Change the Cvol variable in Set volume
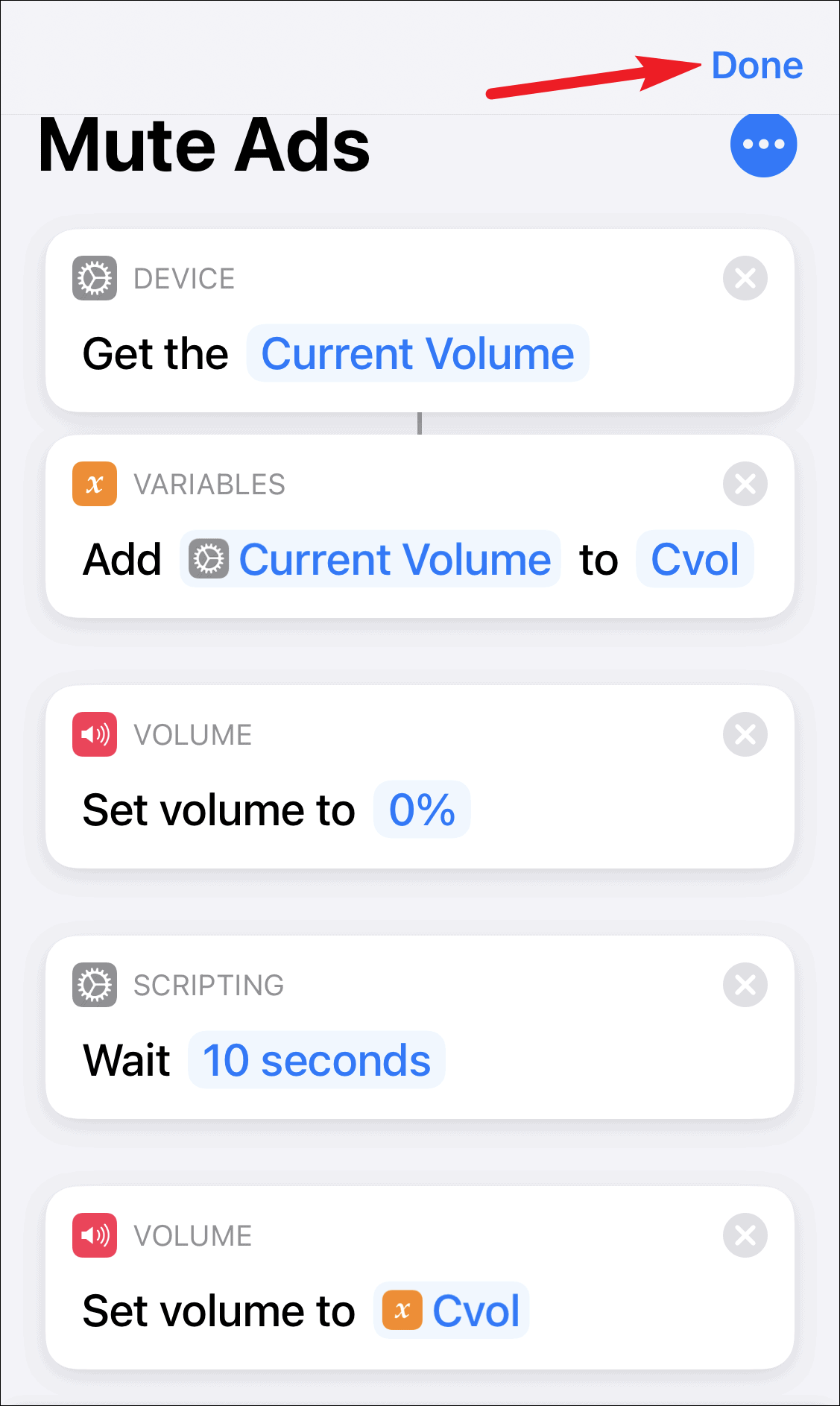This screenshot has height=1406, width=840. click(452, 1311)
